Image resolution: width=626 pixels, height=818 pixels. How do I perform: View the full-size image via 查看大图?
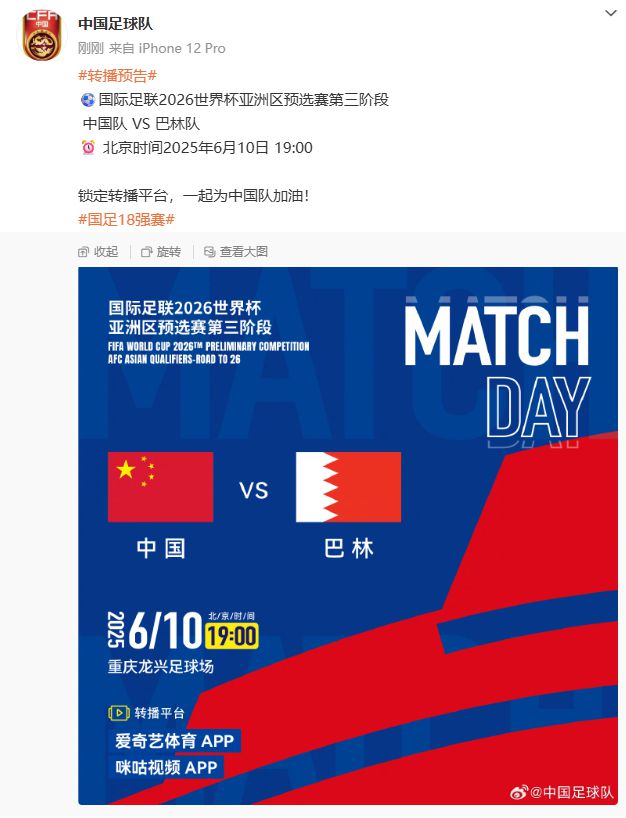pyautogui.click(x=236, y=252)
